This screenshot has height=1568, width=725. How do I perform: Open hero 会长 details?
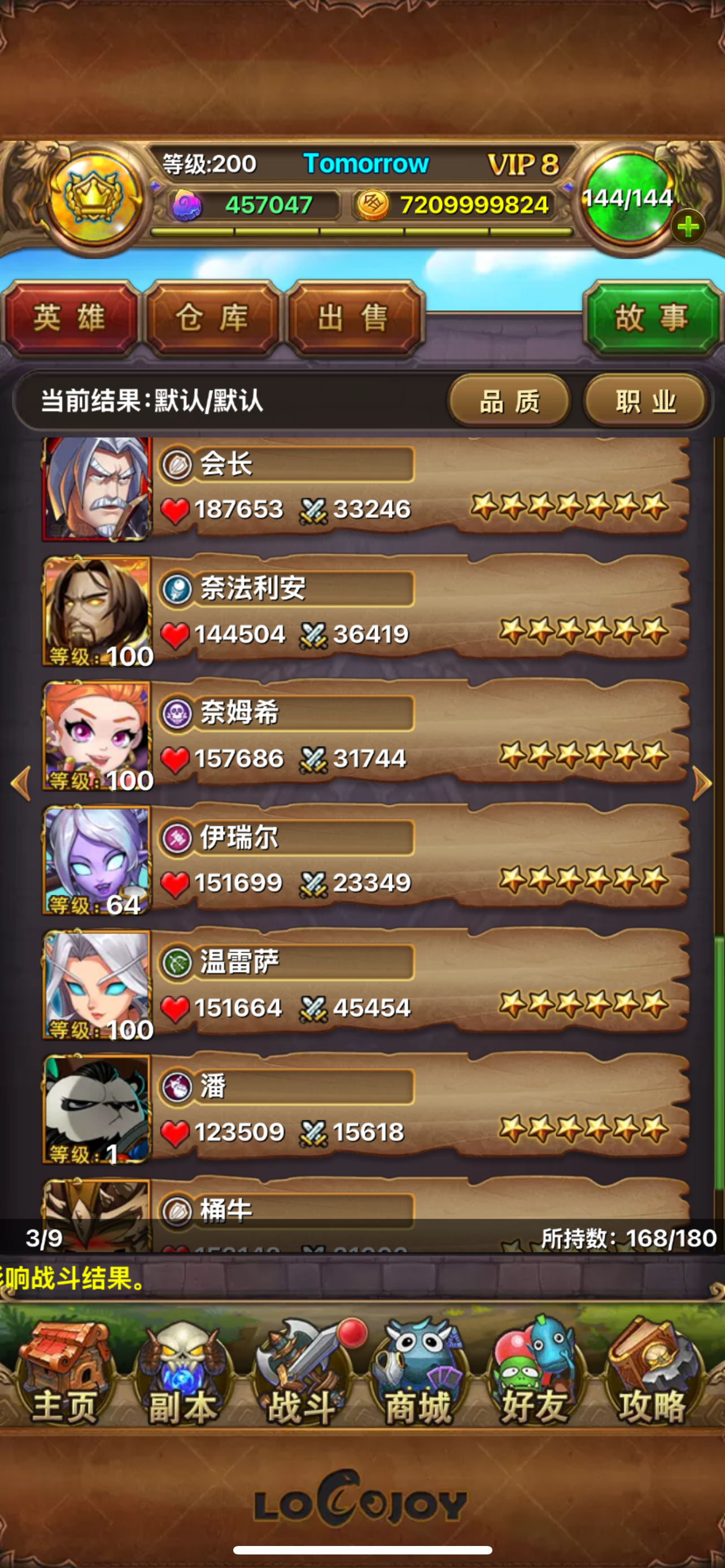tap(365, 490)
